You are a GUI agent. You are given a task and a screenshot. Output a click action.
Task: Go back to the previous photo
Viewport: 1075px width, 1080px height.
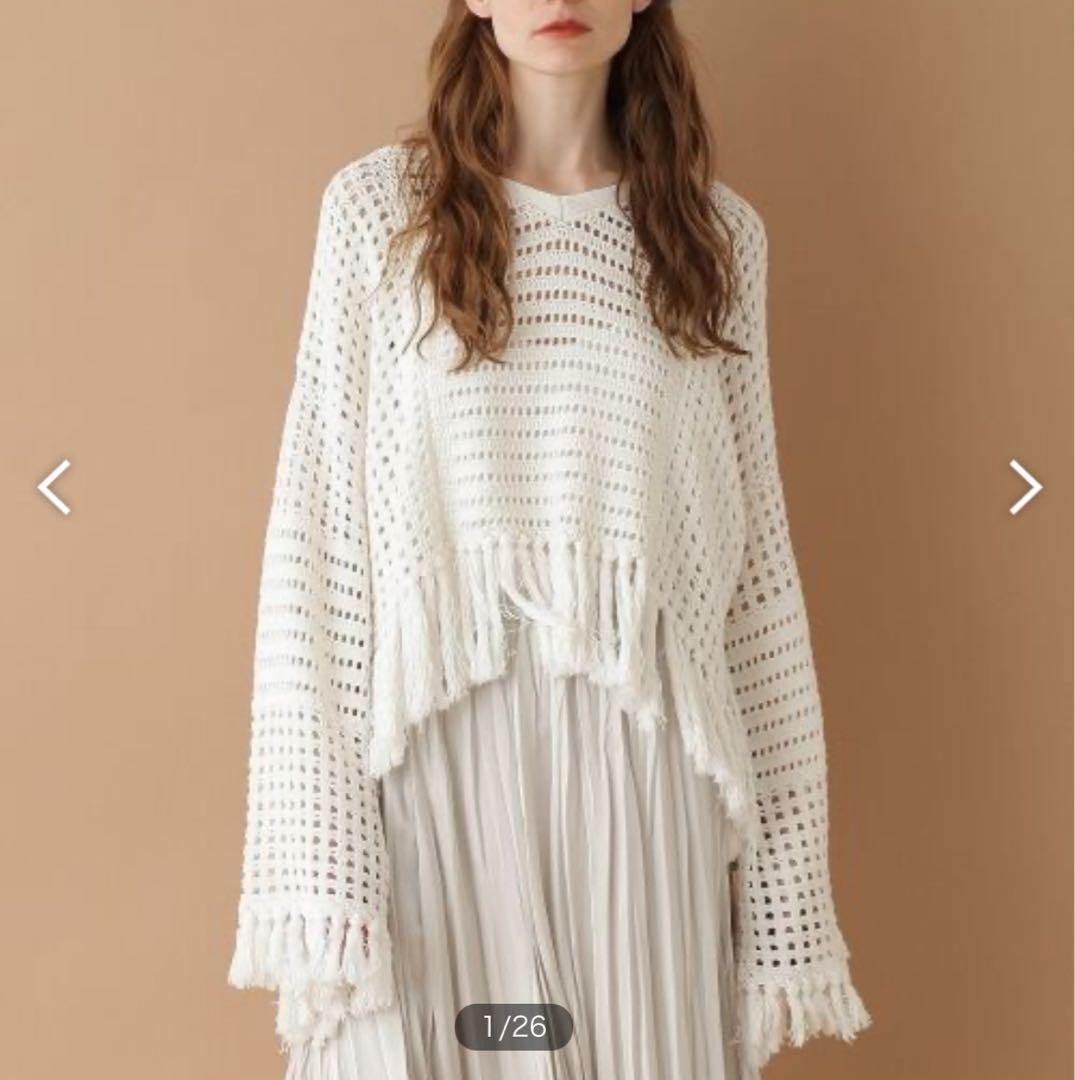point(54,487)
